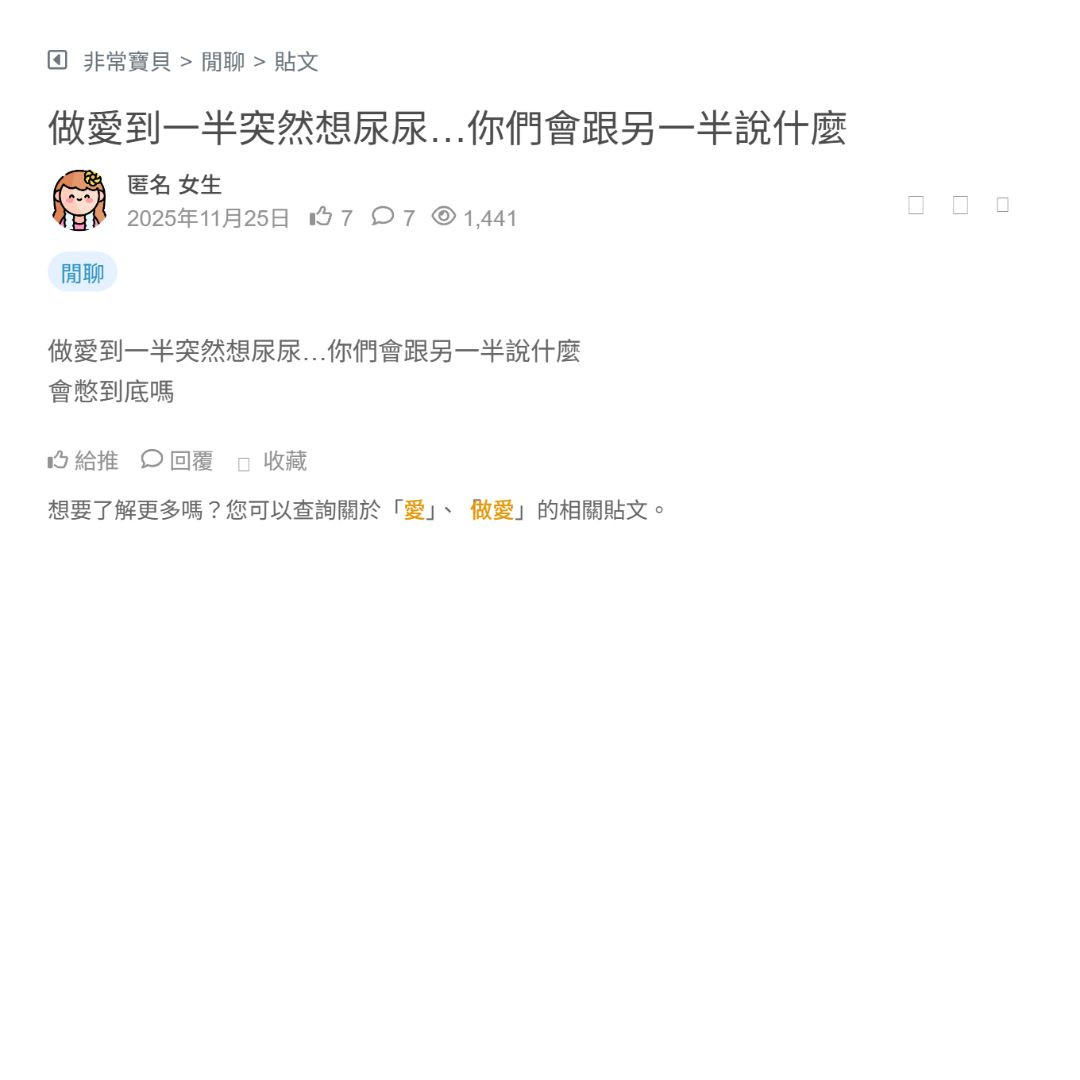Go to the 閒聊 breadcrumb link
Viewport: 1080px width, 1080px height.
tap(223, 62)
